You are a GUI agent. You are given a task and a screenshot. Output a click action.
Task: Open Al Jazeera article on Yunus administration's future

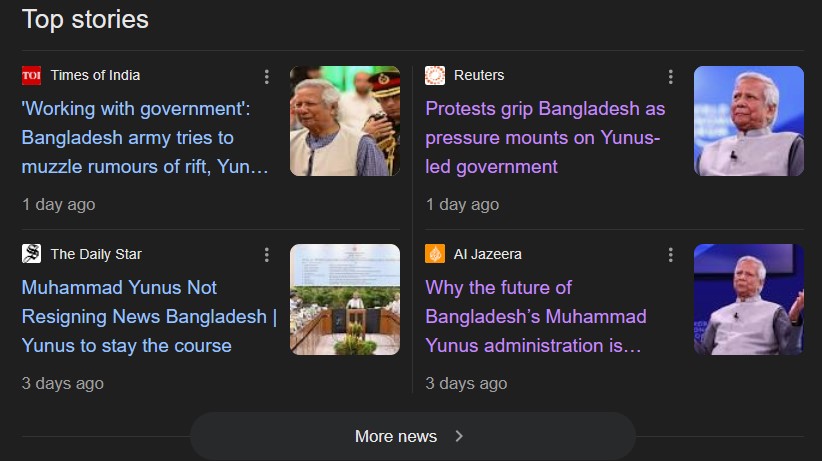pos(535,316)
